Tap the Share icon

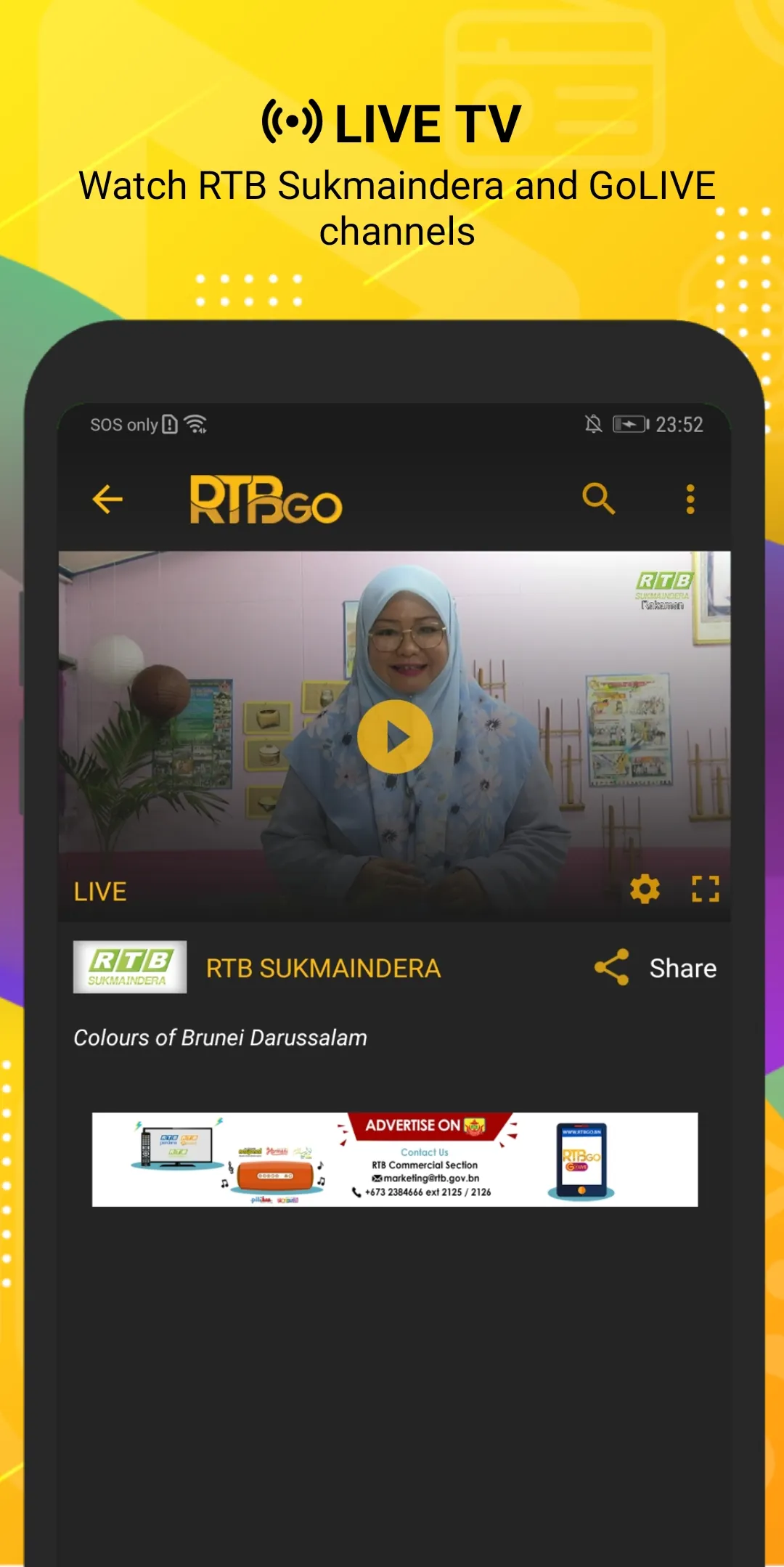tap(612, 966)
